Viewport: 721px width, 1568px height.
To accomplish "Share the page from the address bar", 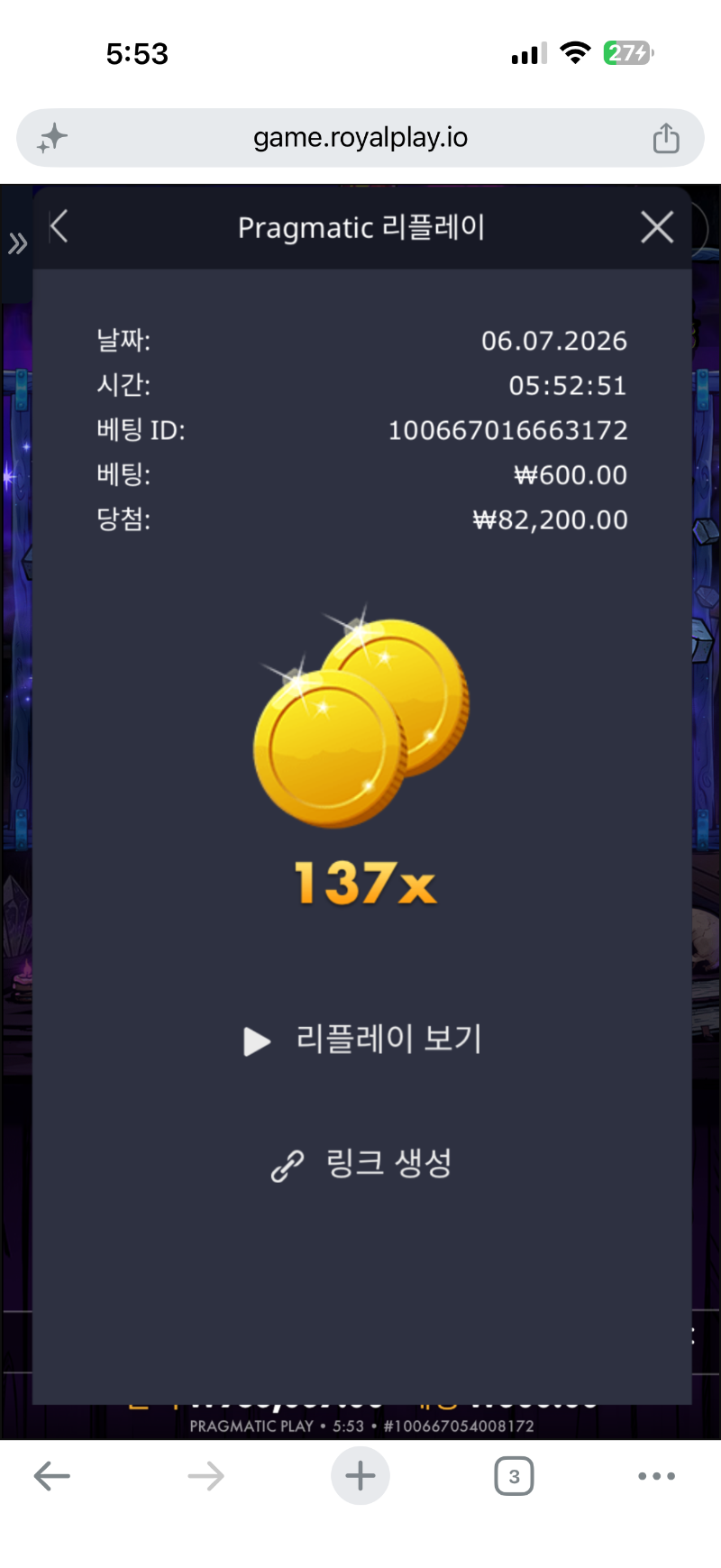I will point(666,138).
